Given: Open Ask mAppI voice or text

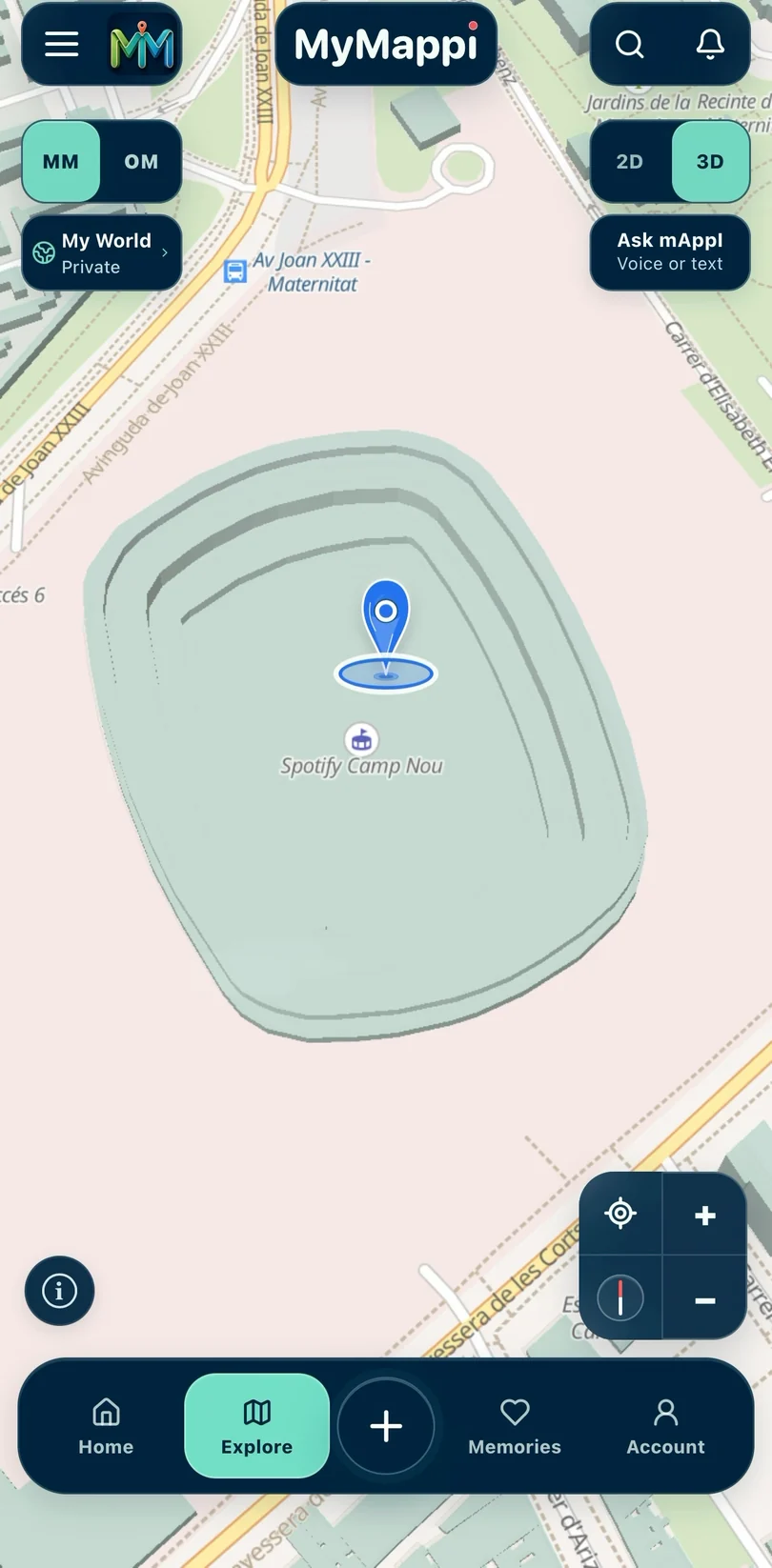Looking at the screenshot, I should click(x=670, y=252).
